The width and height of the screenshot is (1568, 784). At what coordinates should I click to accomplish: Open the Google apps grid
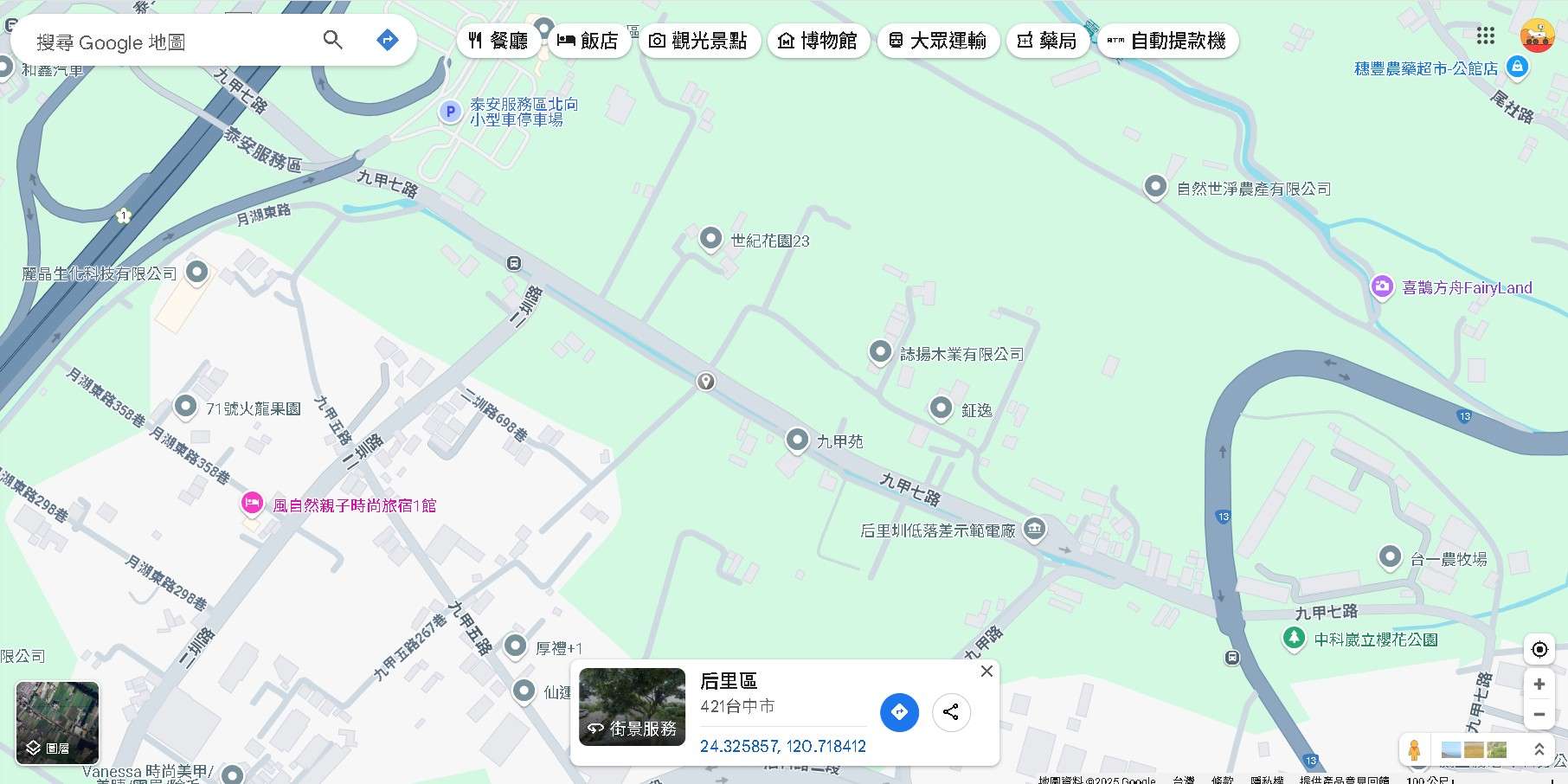pyautogui.click(x=1486, y=35)
